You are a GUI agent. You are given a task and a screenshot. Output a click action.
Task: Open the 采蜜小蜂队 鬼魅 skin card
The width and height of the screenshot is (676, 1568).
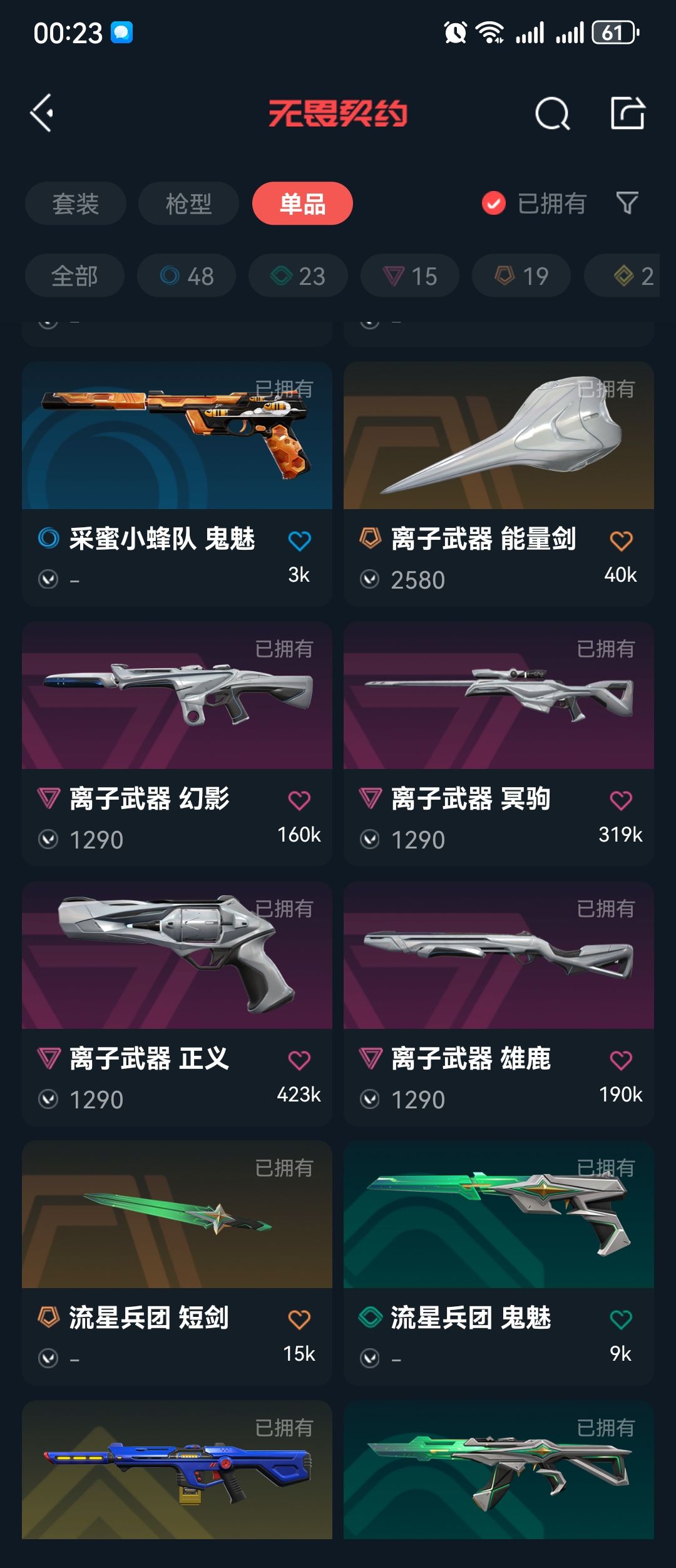click(x=177, y=483)
